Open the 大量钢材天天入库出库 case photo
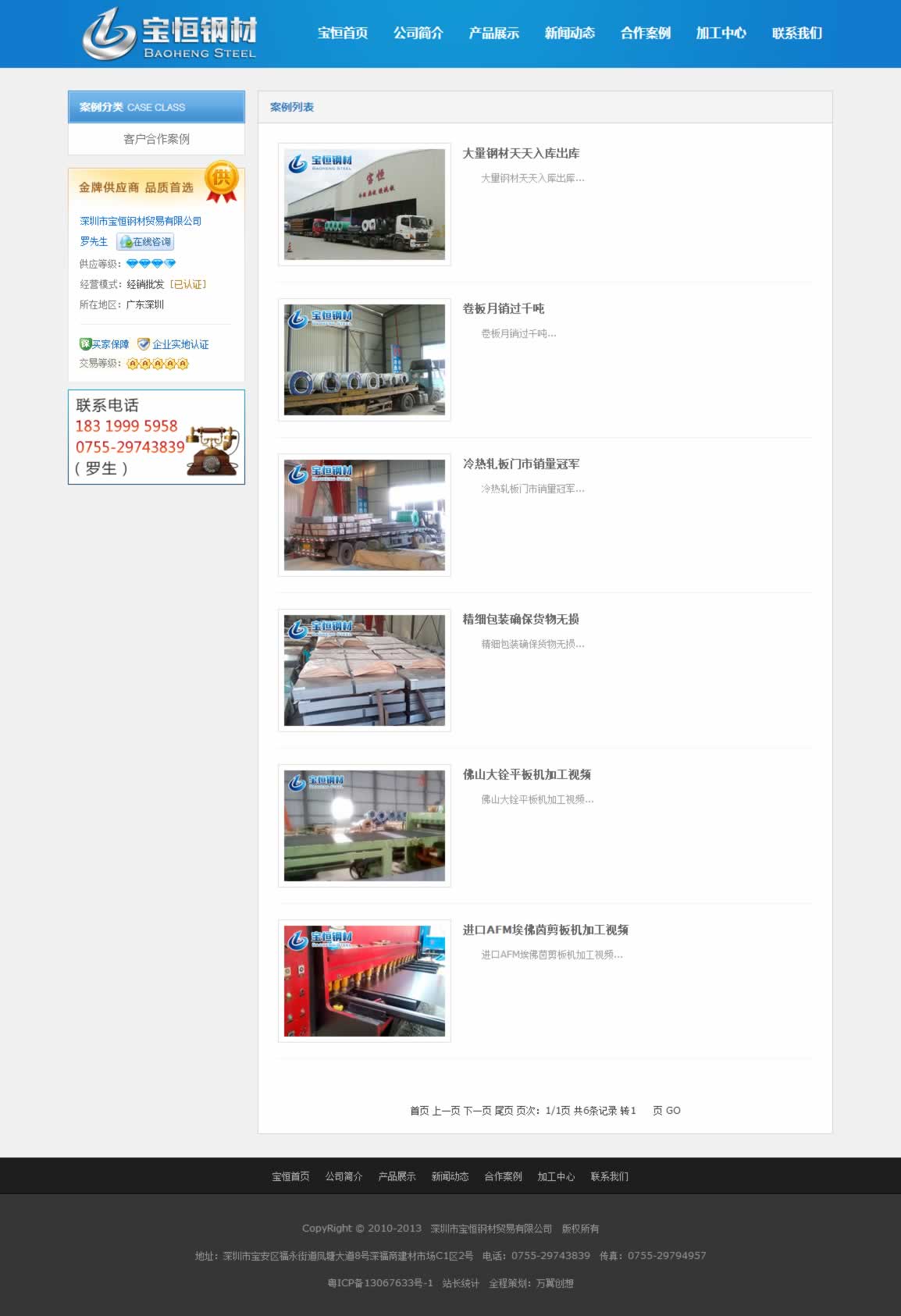 (364, 205)
